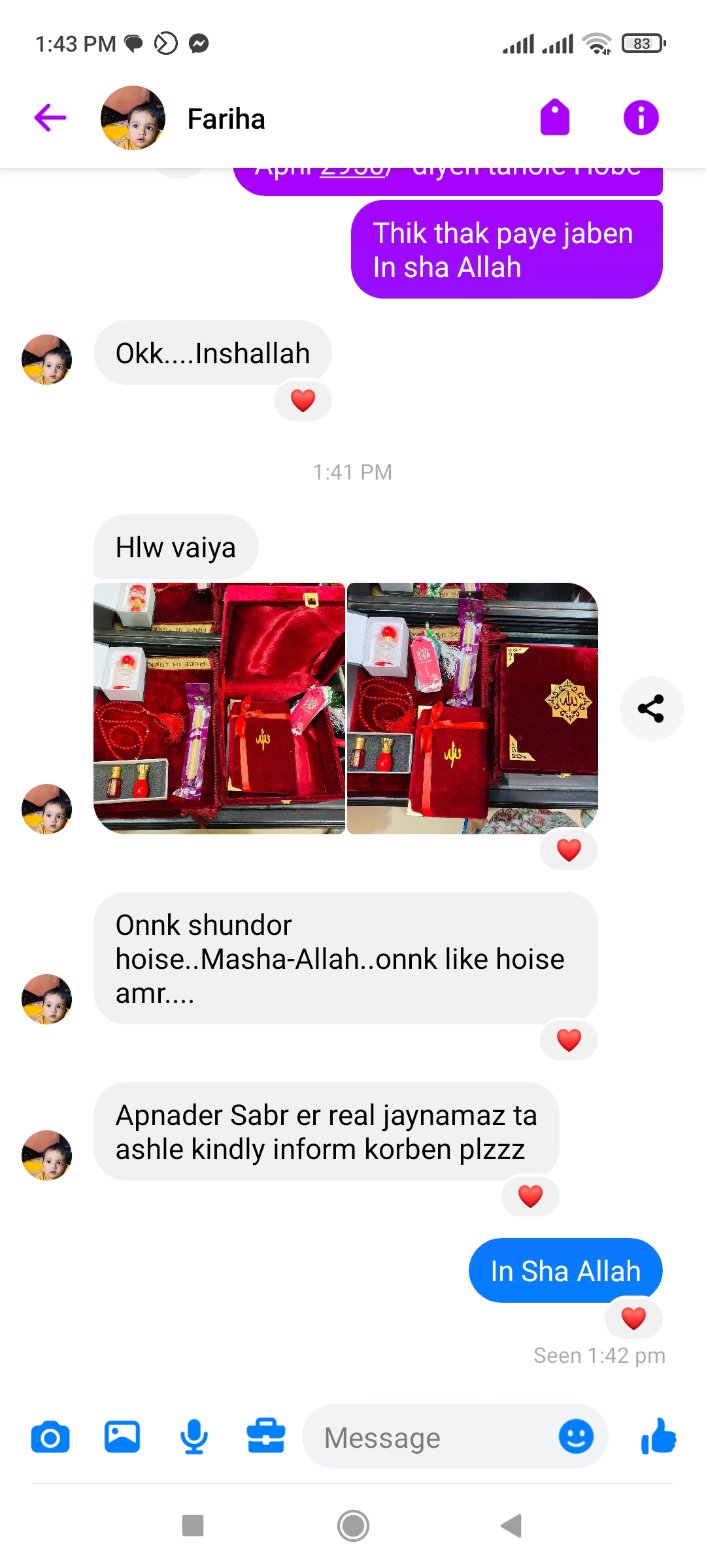Open the emoji picker smiley
The image size is (706, 1568).
pyautogui.click(x=576, y=1437)
